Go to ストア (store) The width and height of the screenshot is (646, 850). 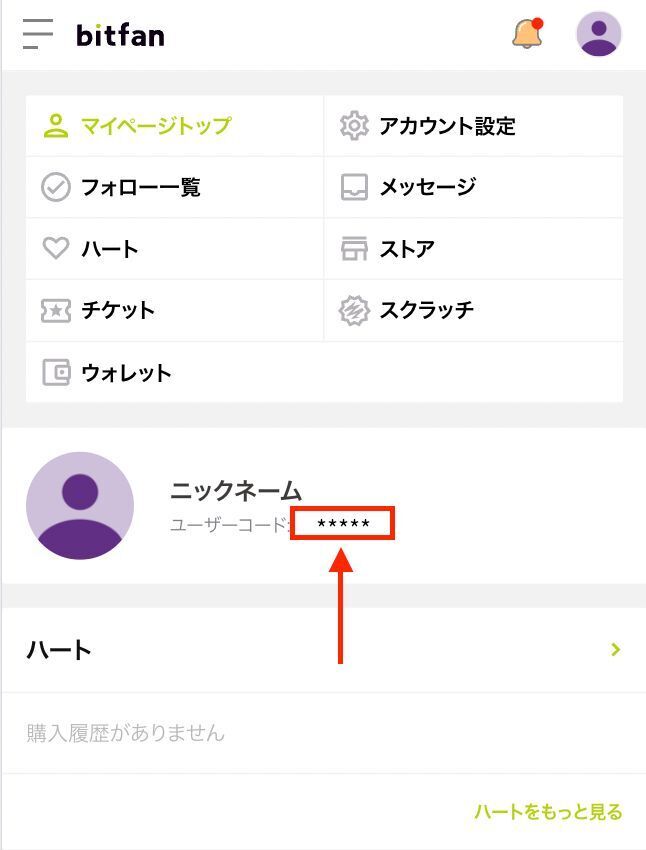coord(474,249)
